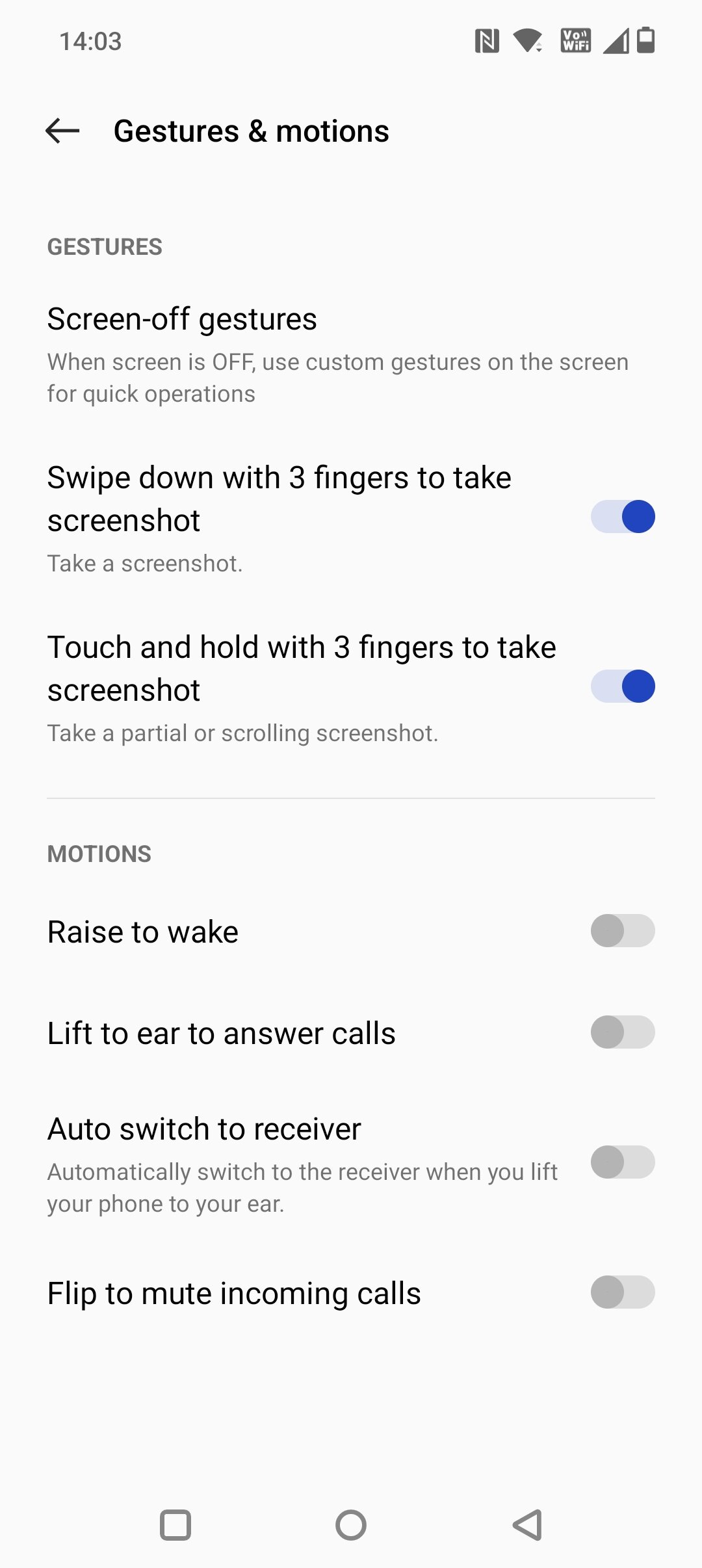Enable Raise to wake

622,931
